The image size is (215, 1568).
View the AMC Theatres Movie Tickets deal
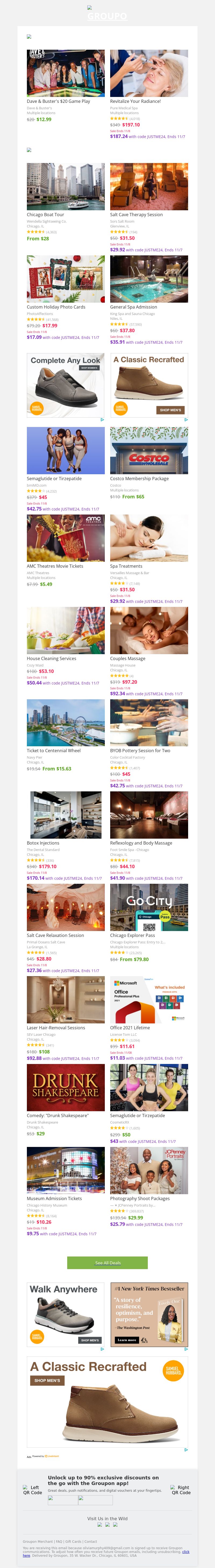[55, 566]
